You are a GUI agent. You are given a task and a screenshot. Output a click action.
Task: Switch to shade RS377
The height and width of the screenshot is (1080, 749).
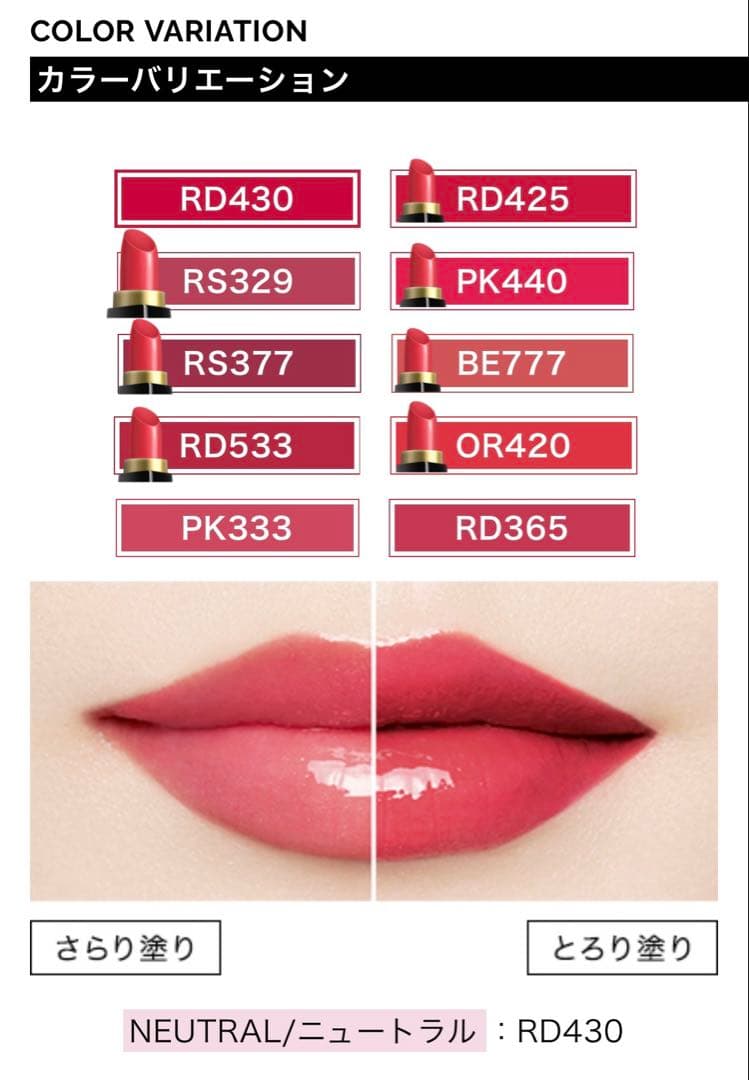coord(237,363)
